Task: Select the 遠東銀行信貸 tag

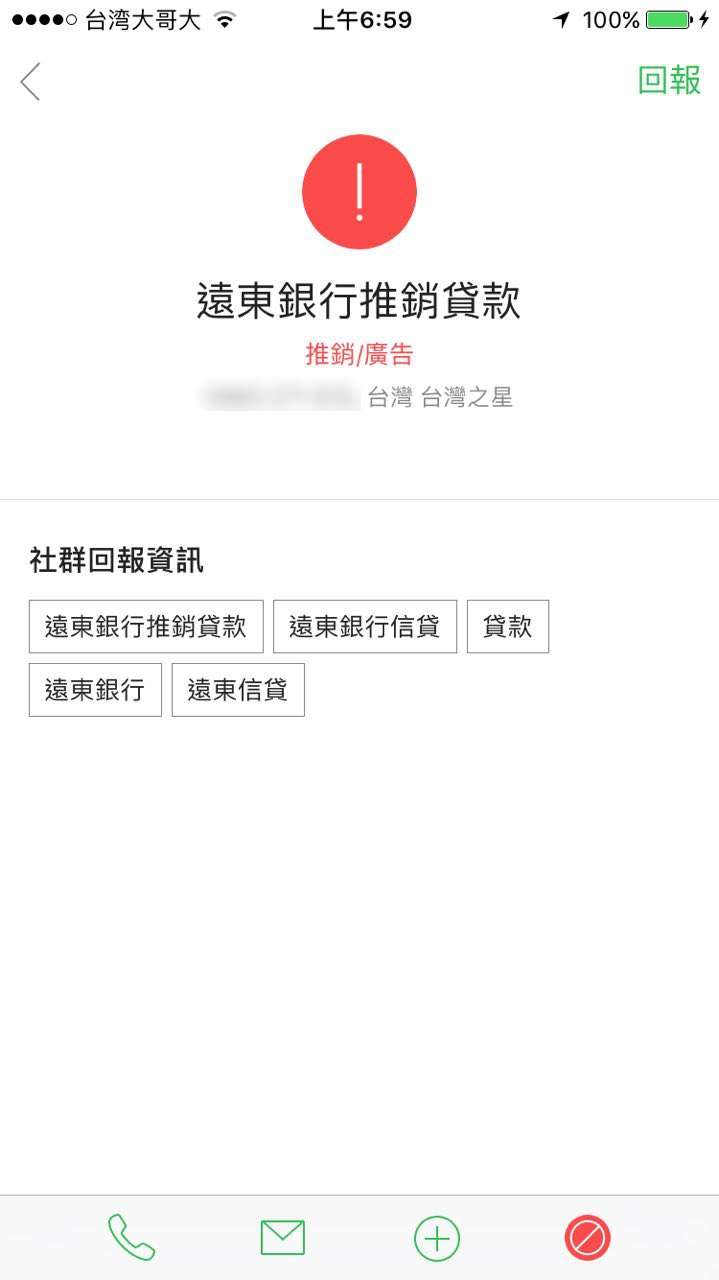Action: point(365,627)
